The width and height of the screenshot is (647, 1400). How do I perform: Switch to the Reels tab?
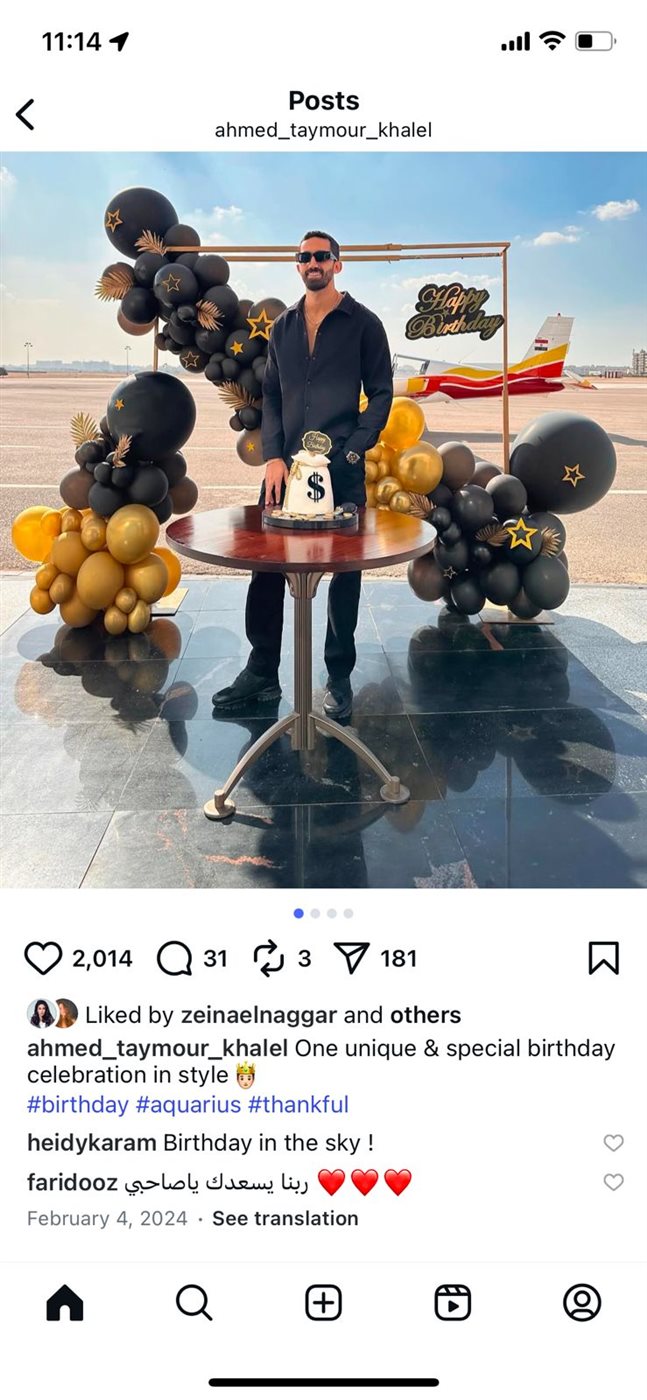point(452,1303)
